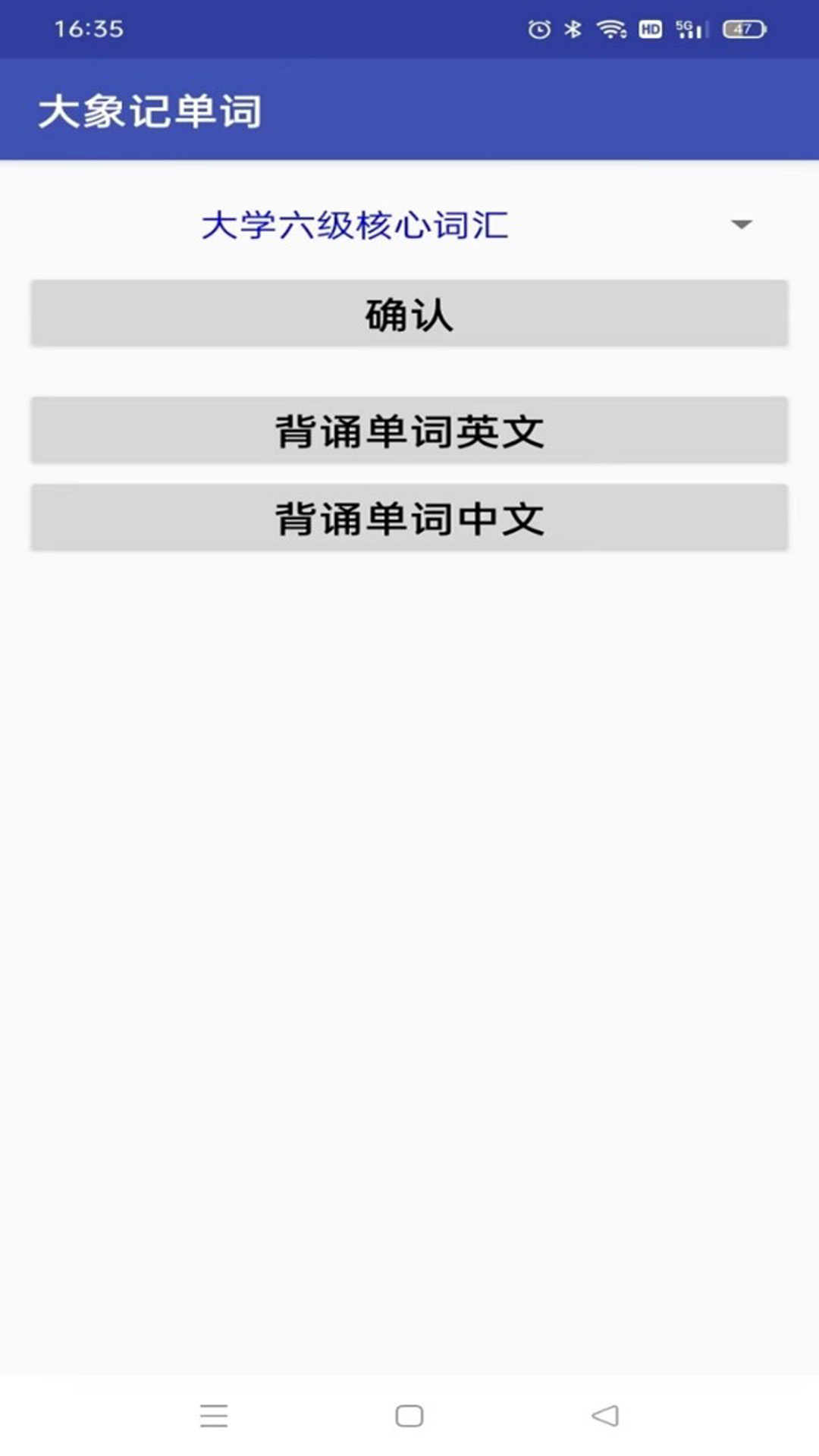Tap the home navigation circle icon
819x1456 pixels.
(409, 1412)
